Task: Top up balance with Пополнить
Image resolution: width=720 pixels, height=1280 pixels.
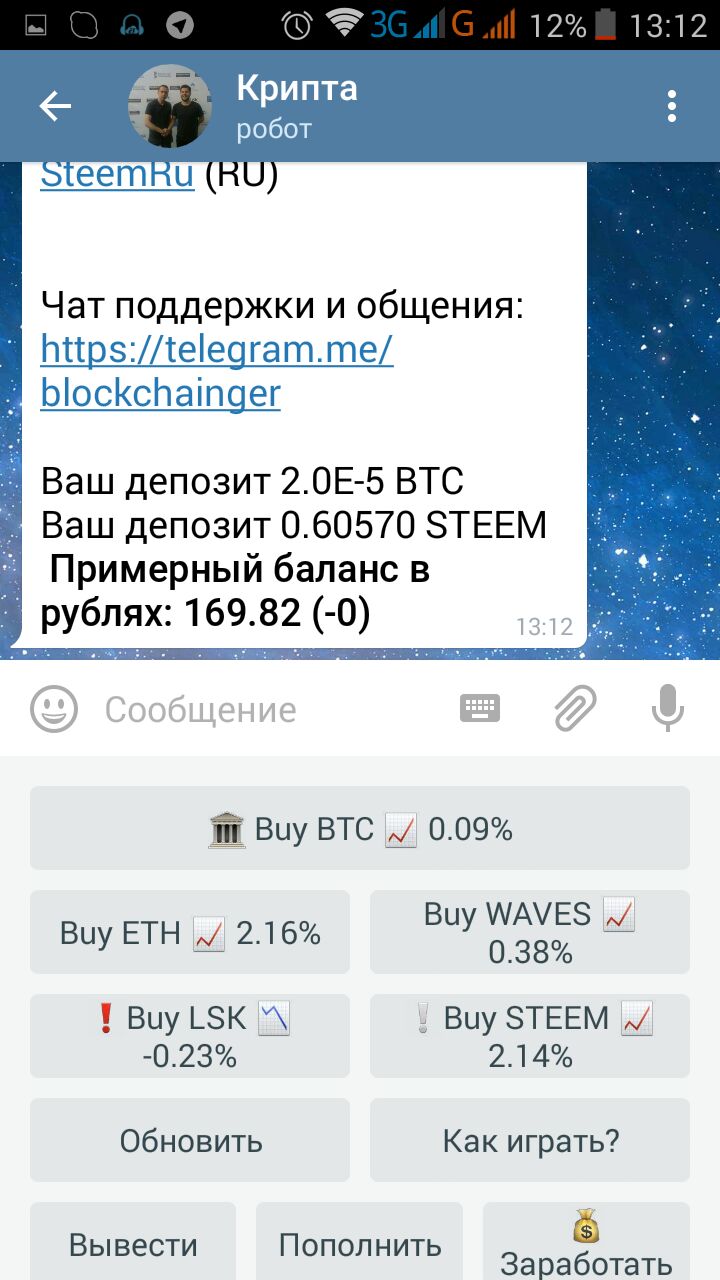Action: click(360, 1245)
